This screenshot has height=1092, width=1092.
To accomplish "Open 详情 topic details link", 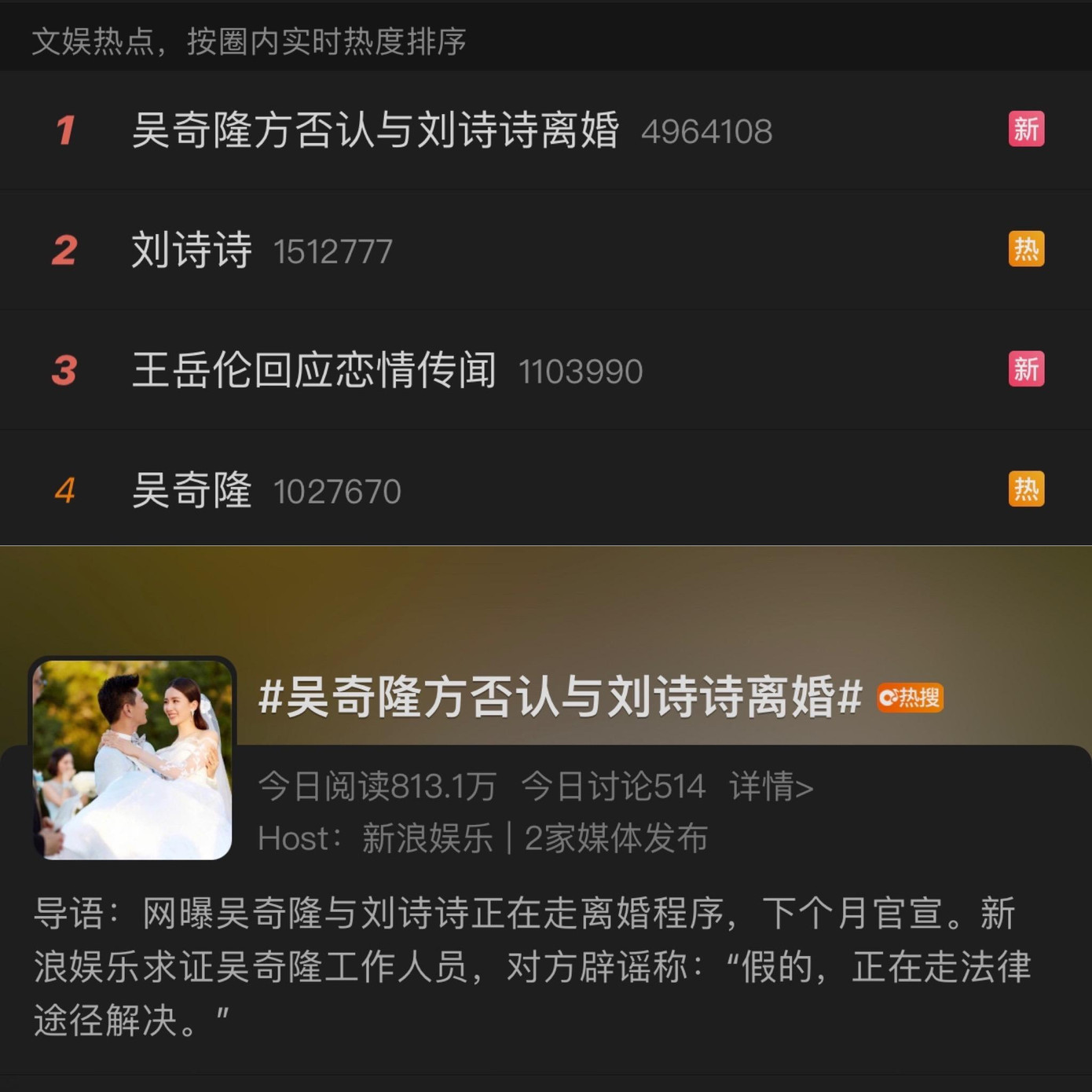I will click(x=771, y=786).
